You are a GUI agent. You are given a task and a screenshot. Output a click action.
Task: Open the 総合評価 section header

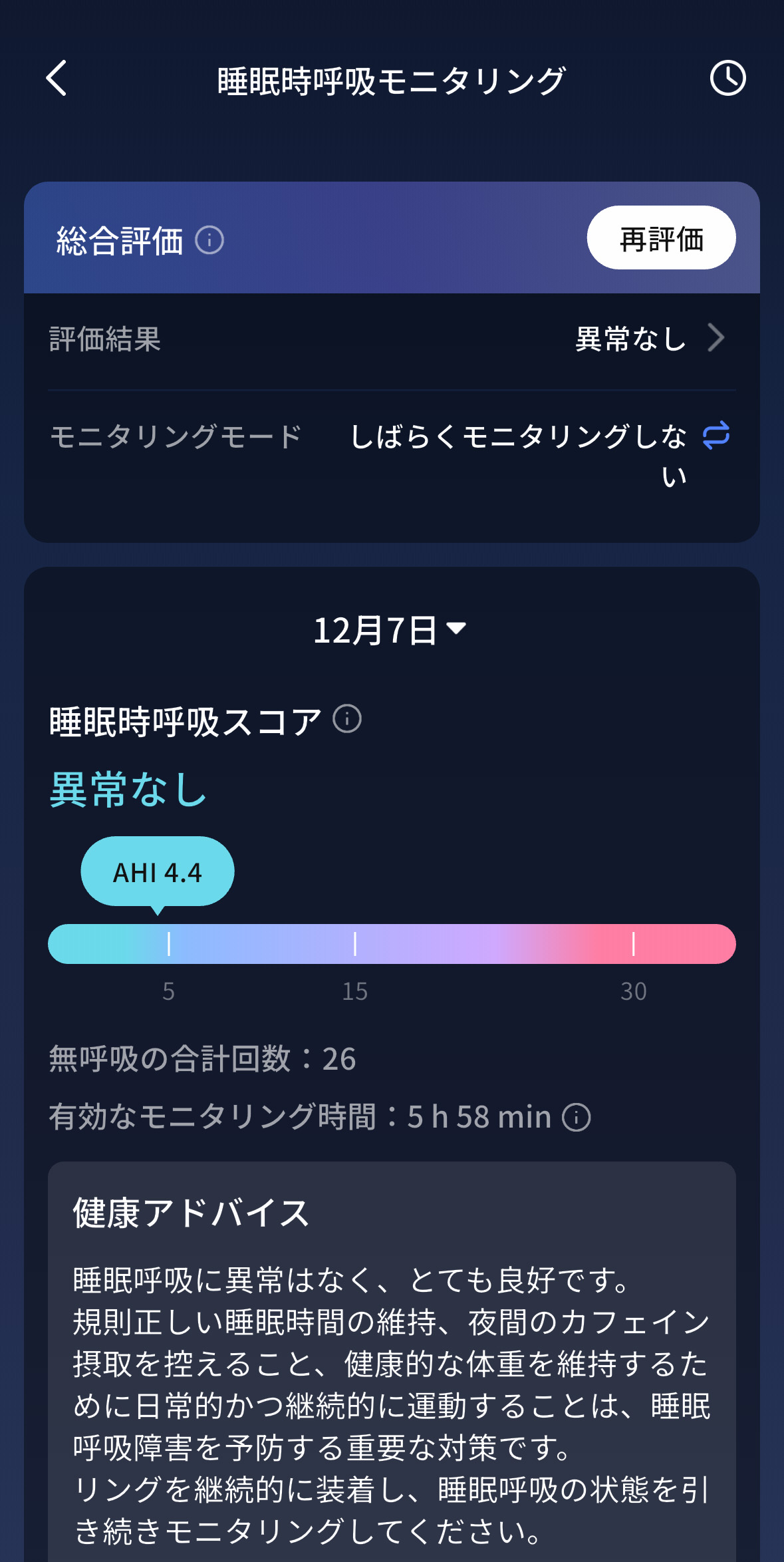120,240
